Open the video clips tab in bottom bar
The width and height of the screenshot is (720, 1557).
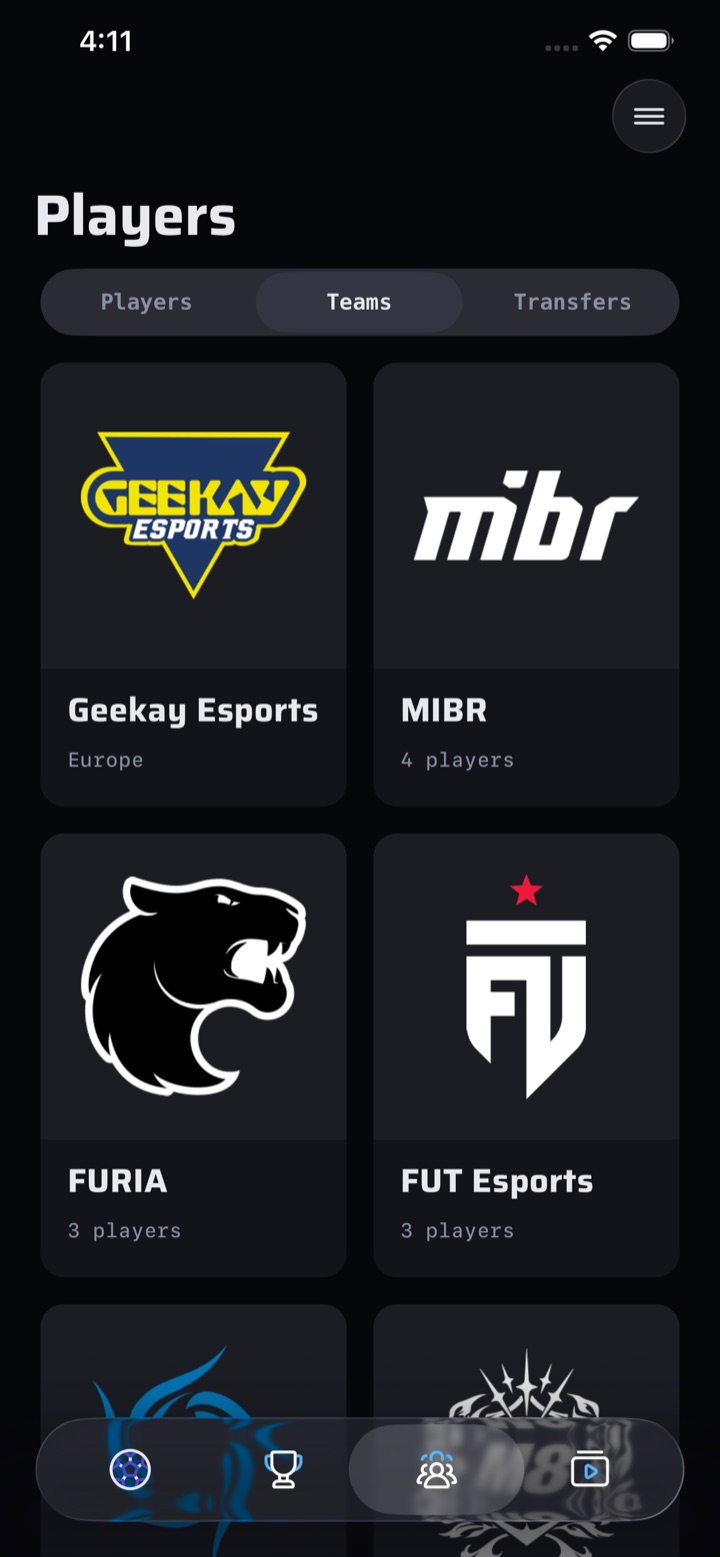[590, 1470]
